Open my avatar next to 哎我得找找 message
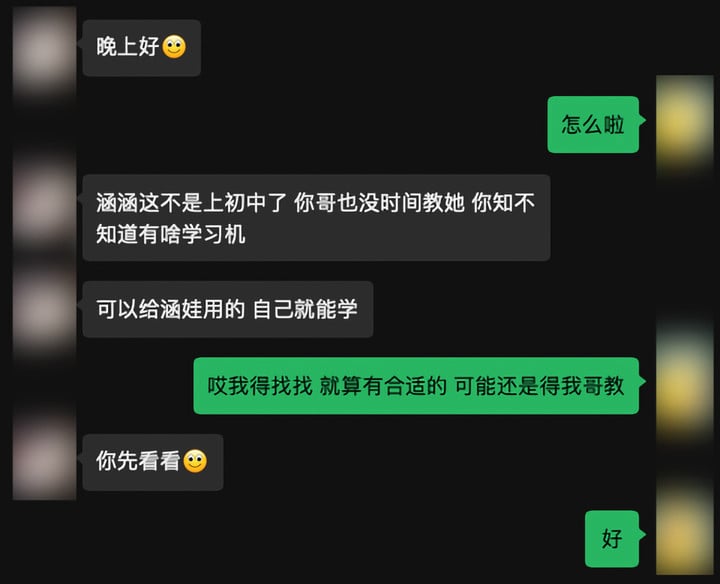Viewport: 720px width, 584px height. (684, 385)
